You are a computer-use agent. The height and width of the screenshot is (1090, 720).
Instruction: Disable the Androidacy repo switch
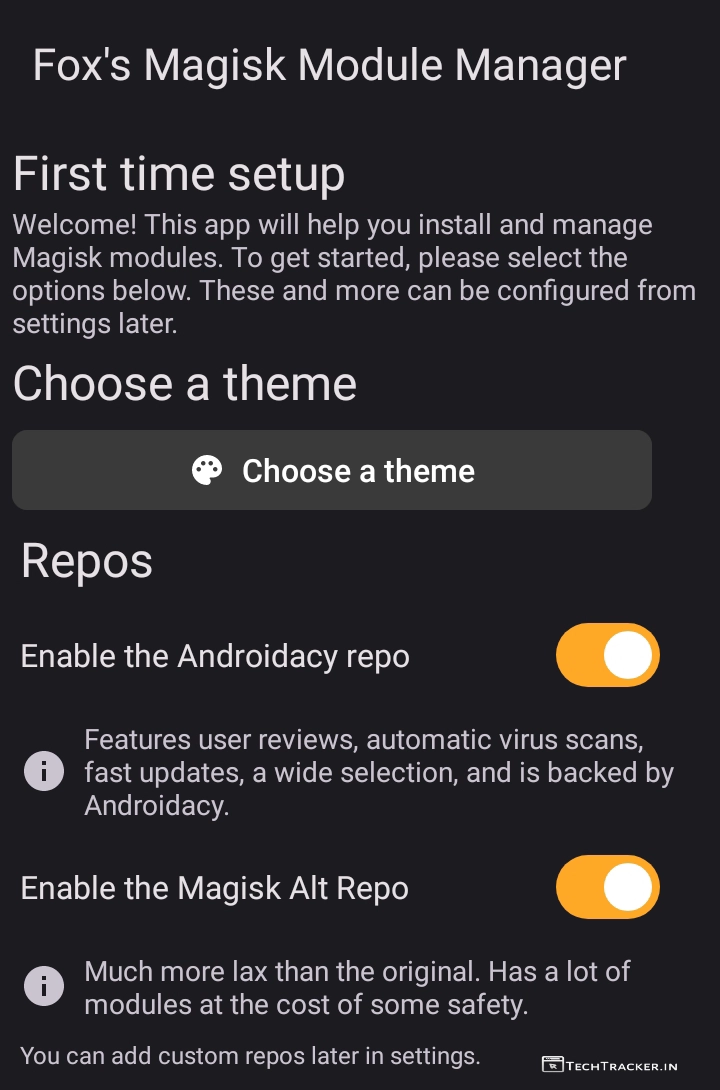click(607, 656)
